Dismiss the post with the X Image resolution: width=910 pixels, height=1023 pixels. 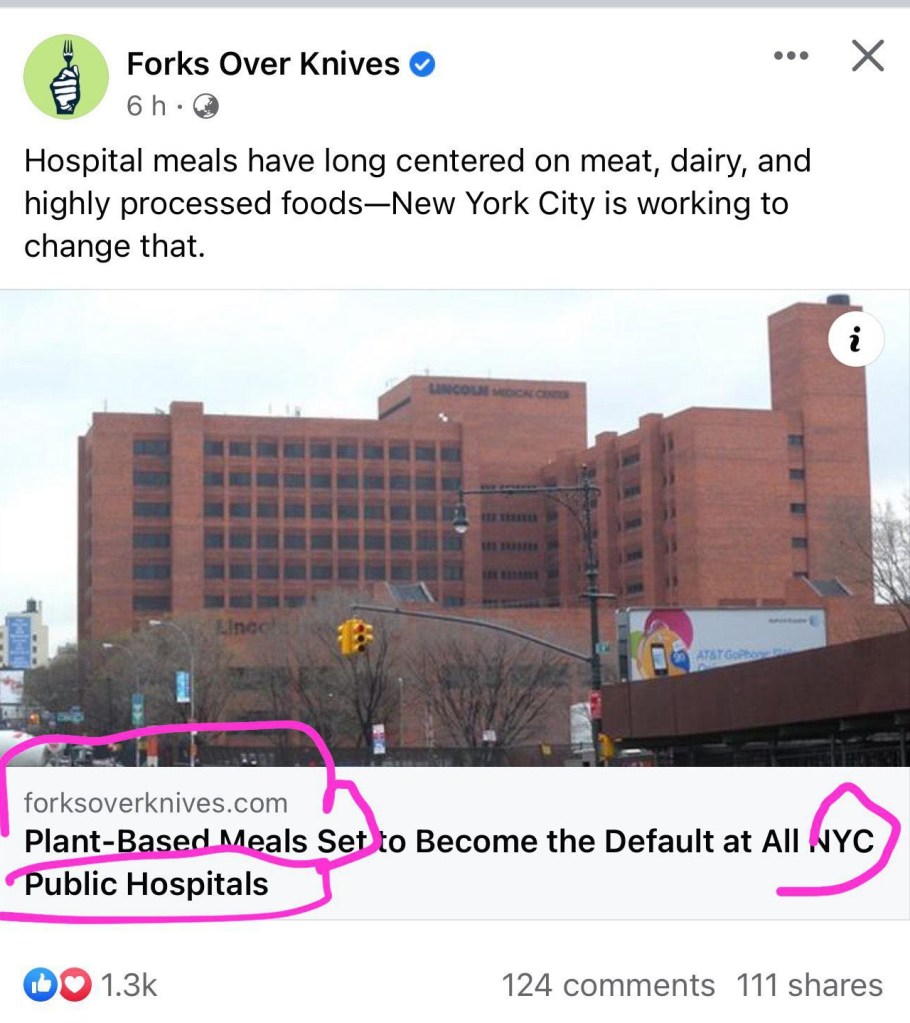[x=867, y=57]
